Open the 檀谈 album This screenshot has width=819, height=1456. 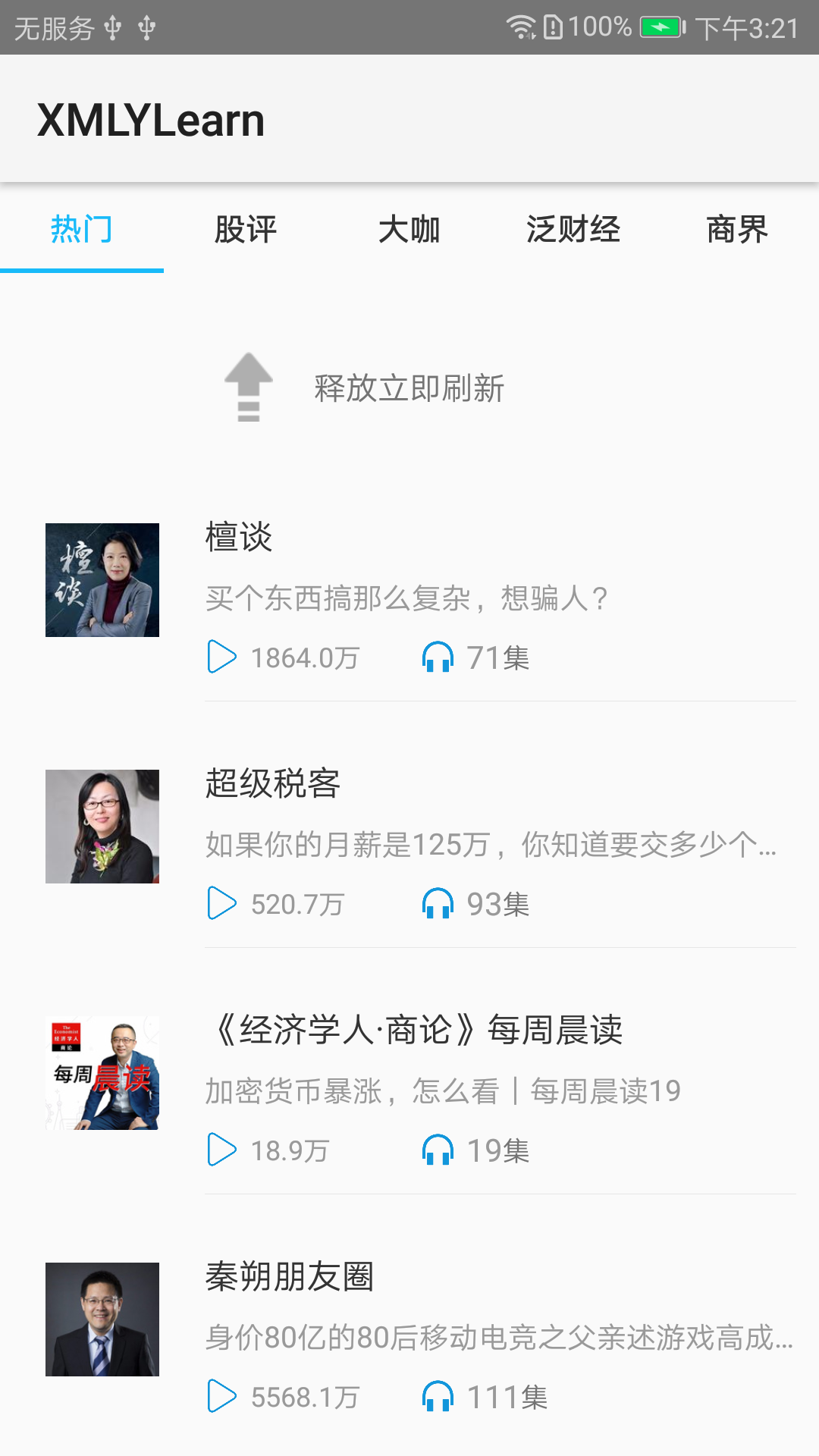tap(421, 596)
